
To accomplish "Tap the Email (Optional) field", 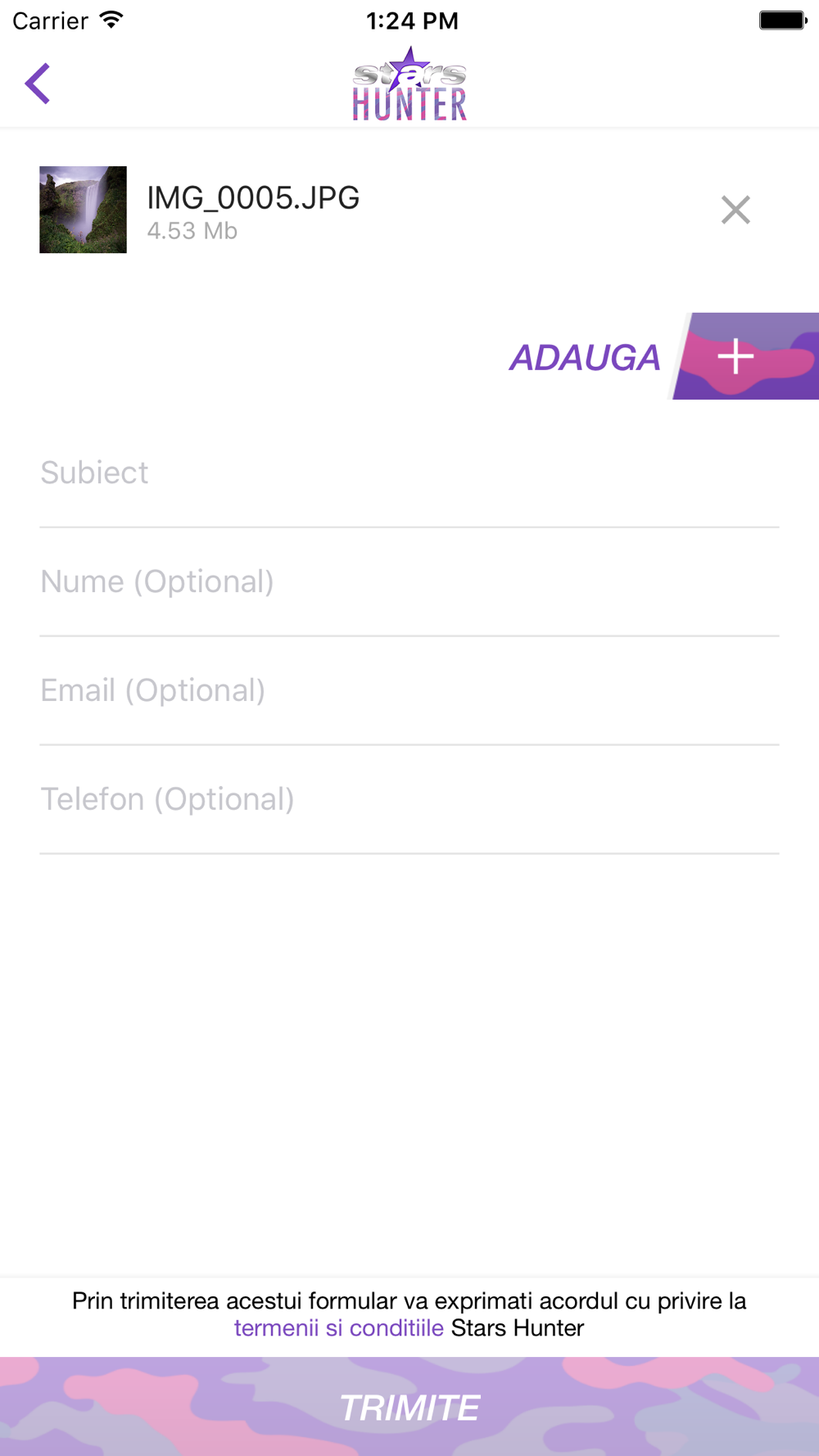I will [409, 691].
